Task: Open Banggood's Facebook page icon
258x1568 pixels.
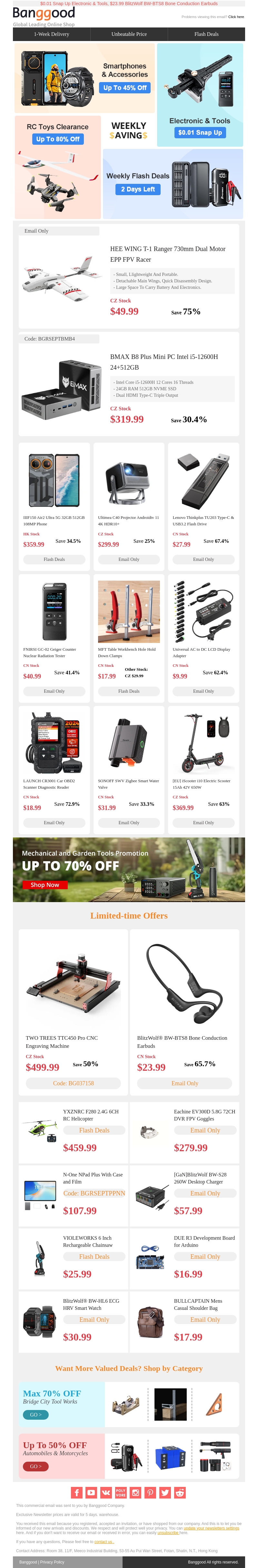Action: tap(76, 1492)
